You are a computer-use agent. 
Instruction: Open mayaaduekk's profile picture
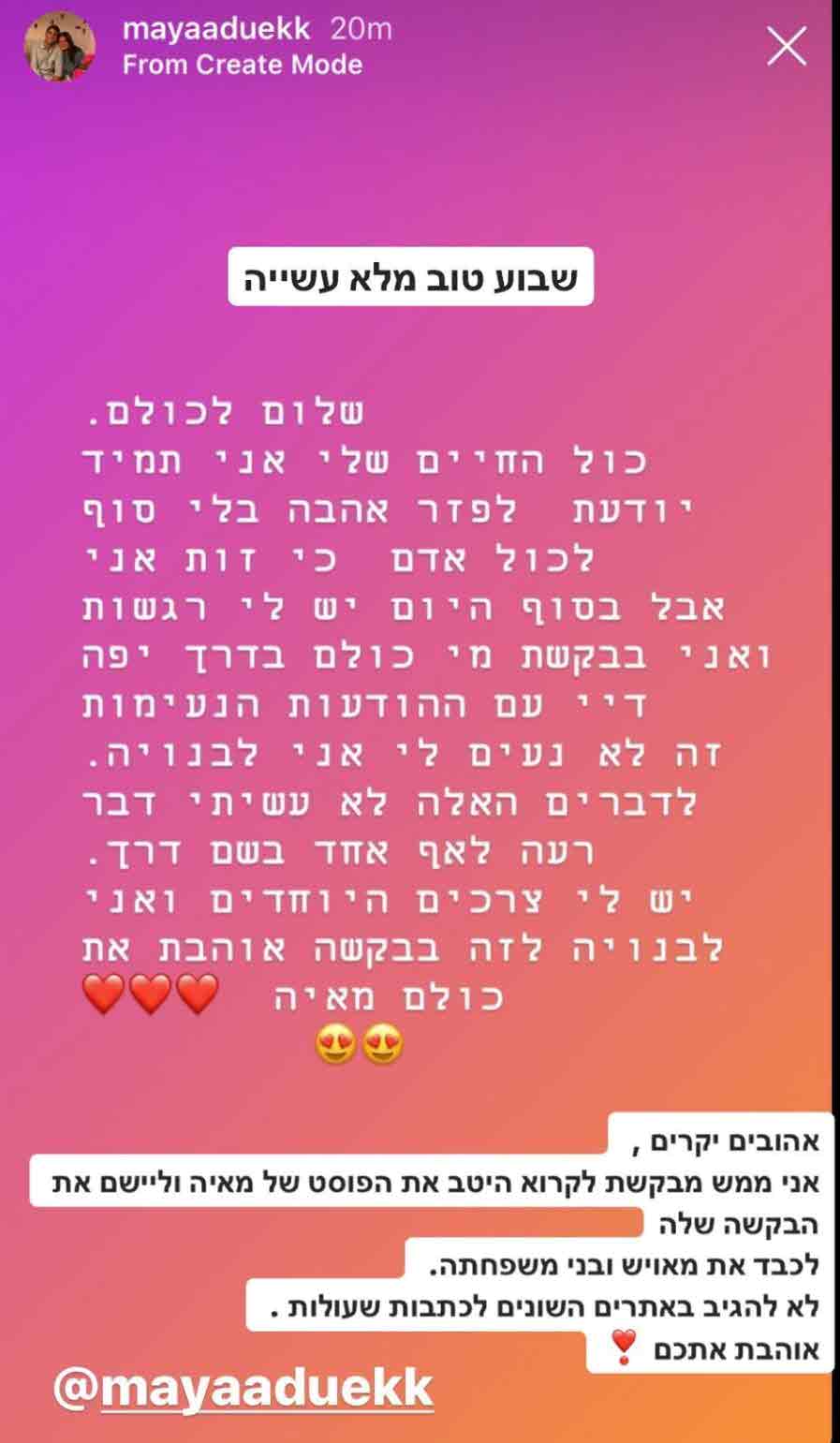[59, 47]
